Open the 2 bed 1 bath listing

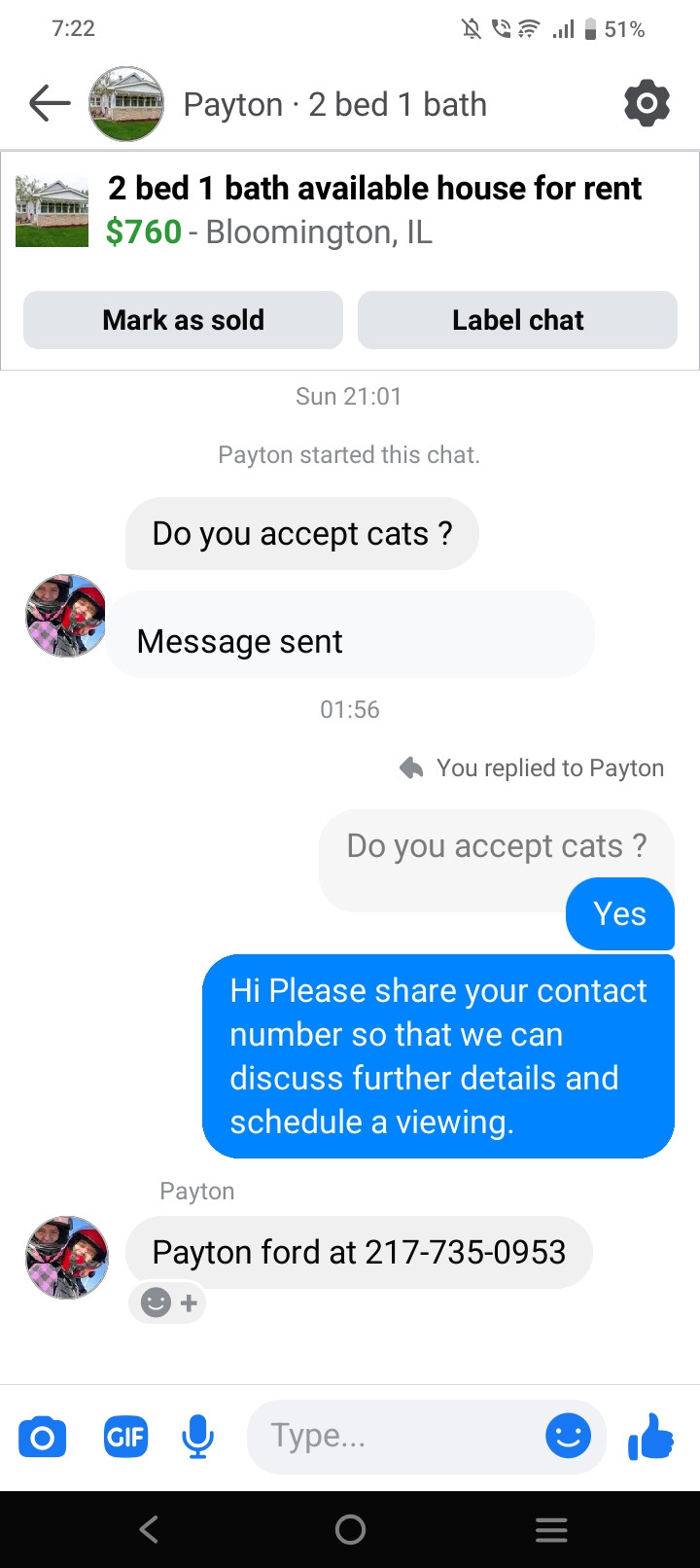(x=373, y=210)
